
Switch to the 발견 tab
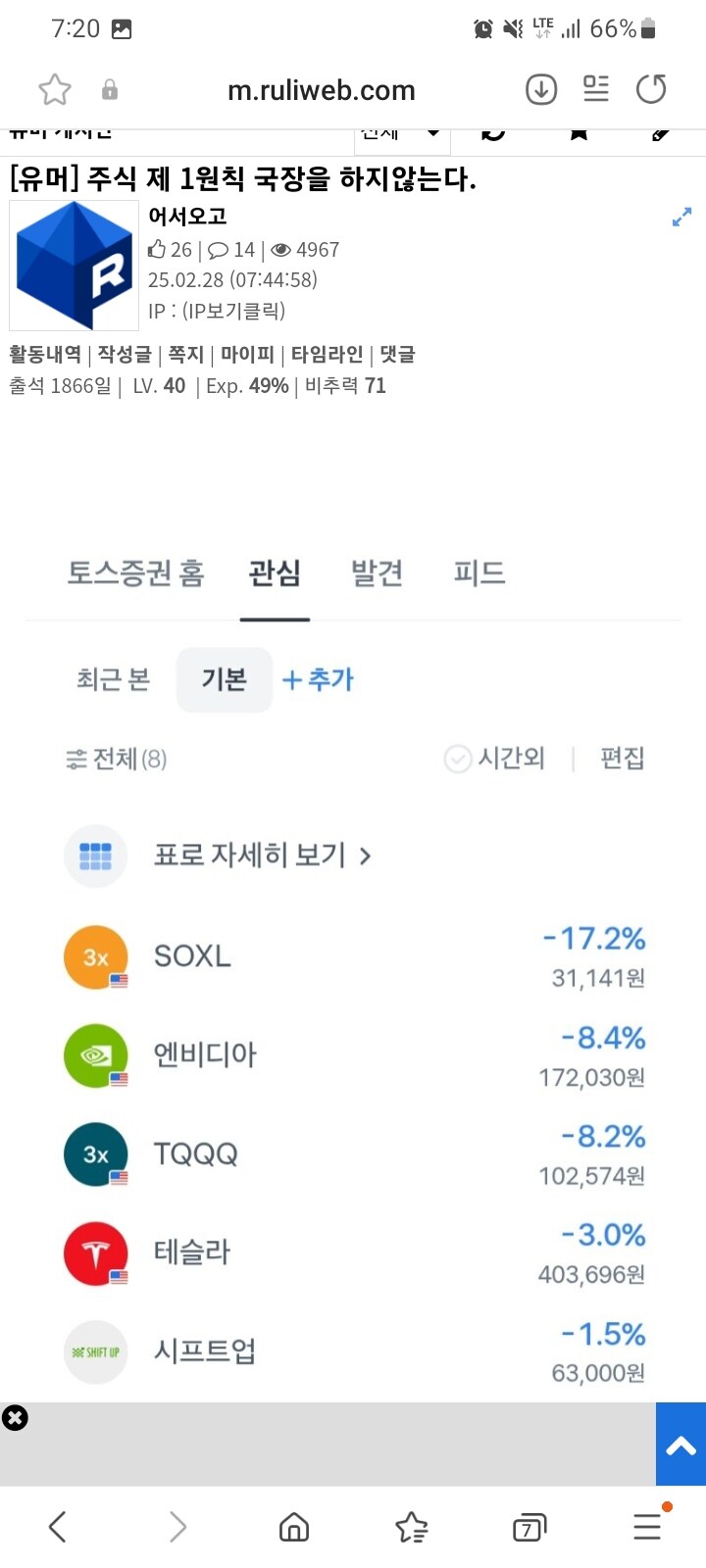pyautogui.click(x=376, y=573)
